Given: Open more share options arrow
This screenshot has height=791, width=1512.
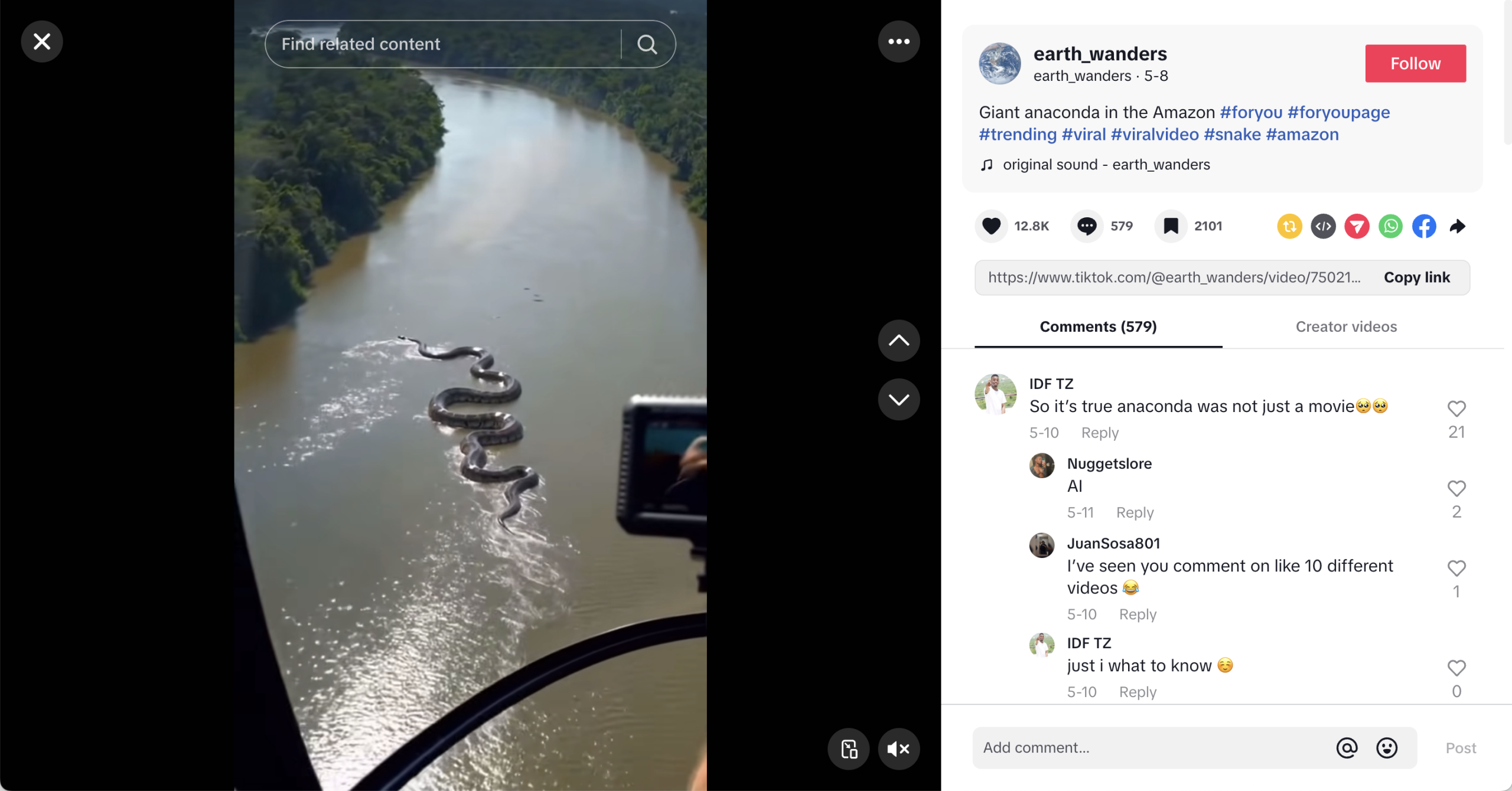Looking at the screenshot, I should point(1458,227).
